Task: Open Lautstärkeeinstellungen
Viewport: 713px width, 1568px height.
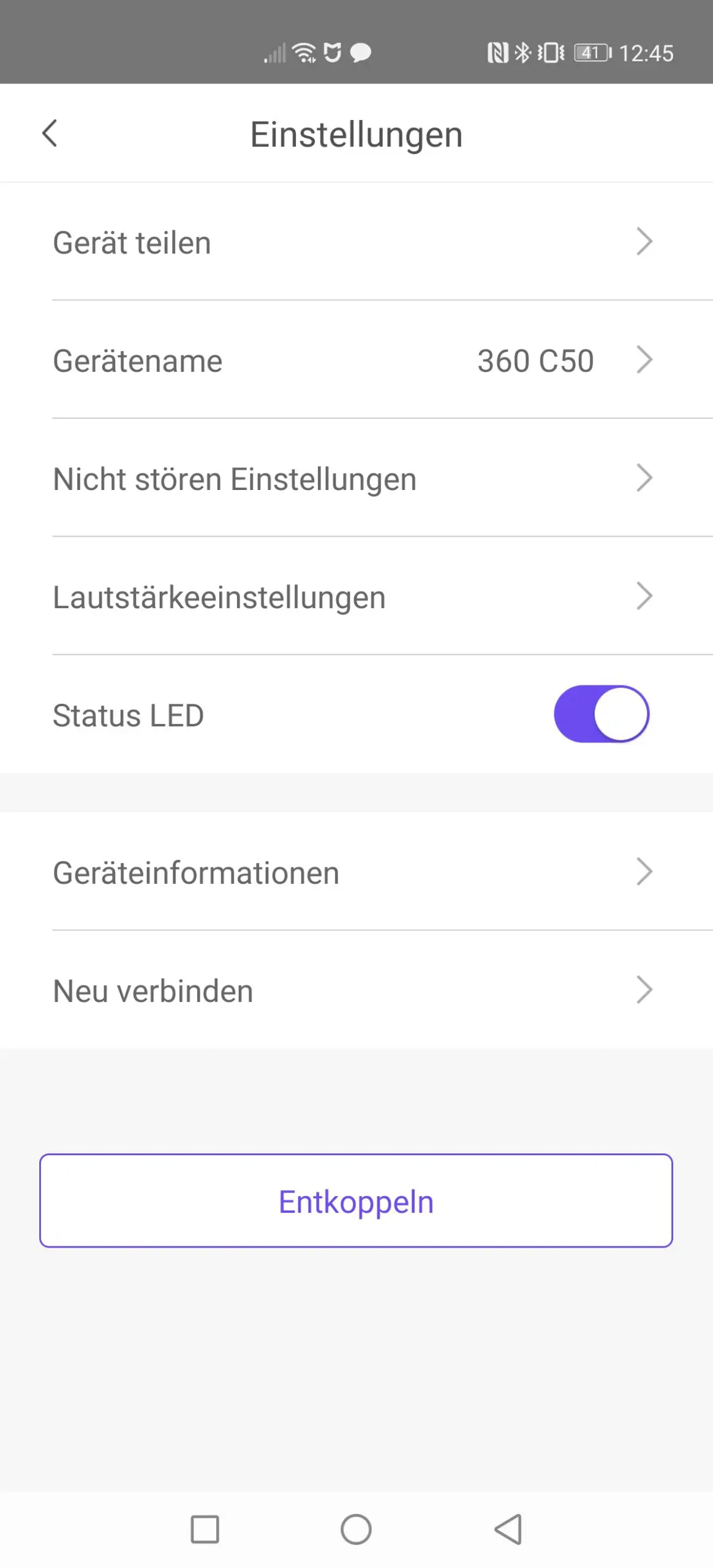Action: coord(356,596)
